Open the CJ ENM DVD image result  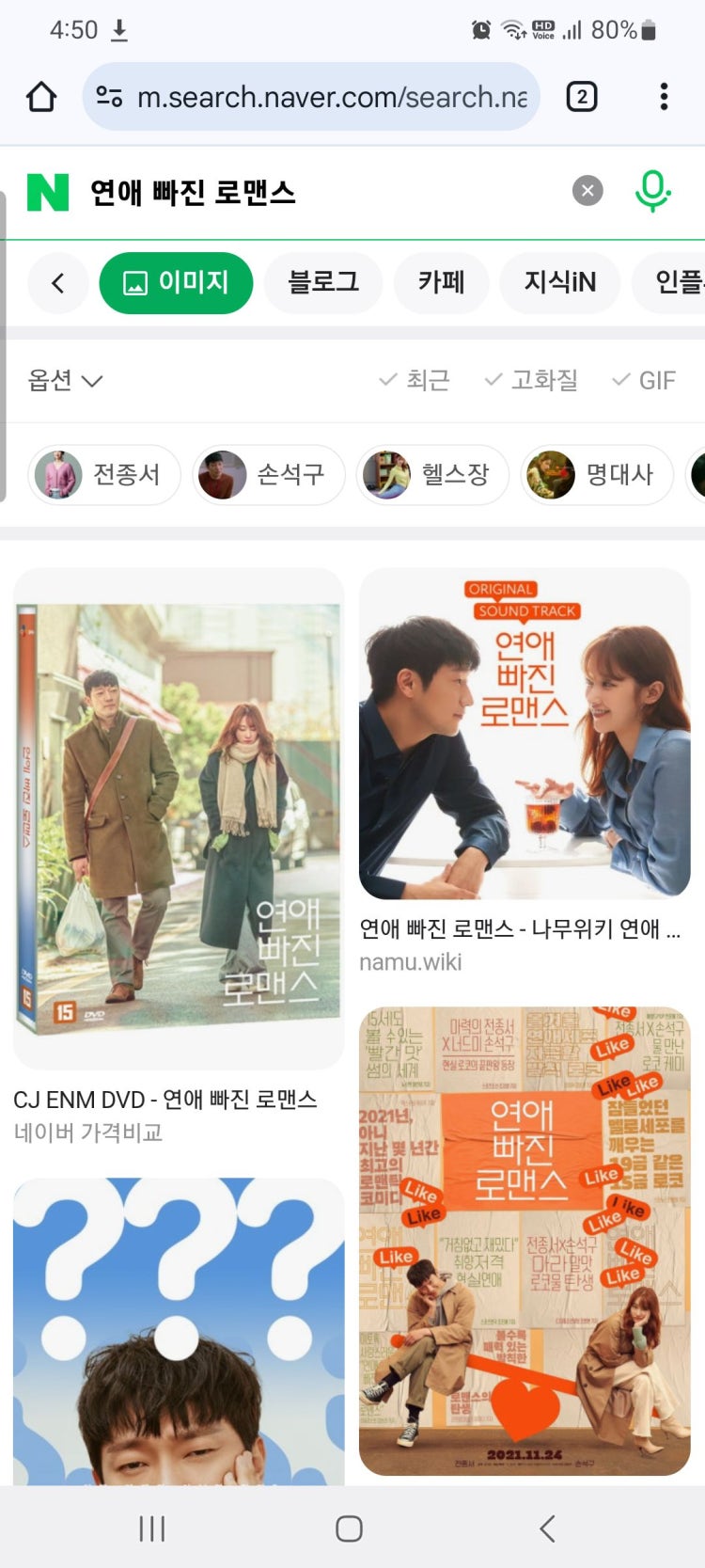pos(179,818)
